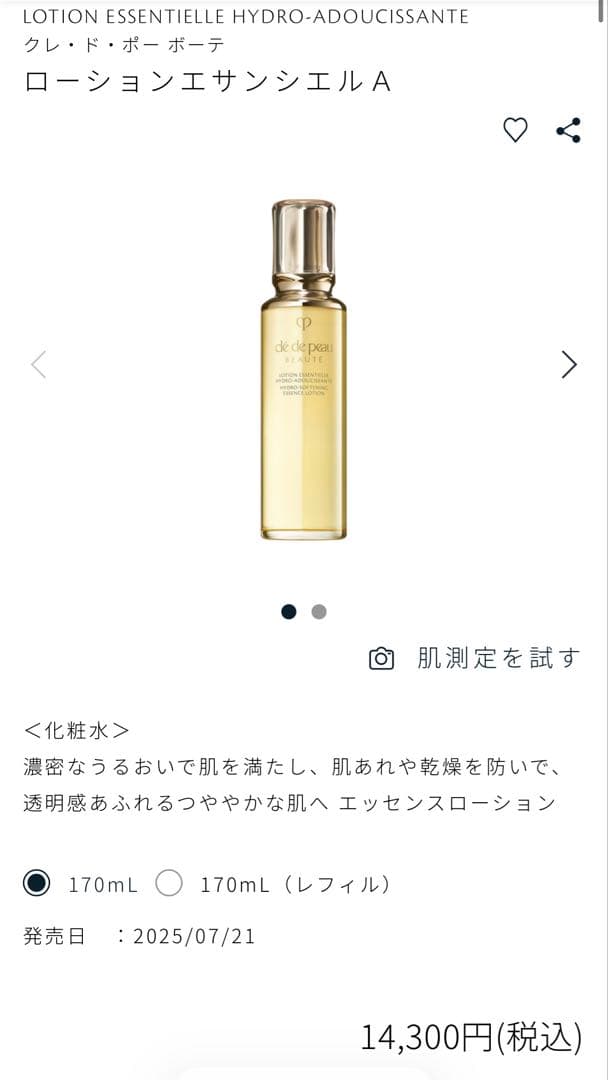The image size is (608, 1080).
Task: Share this product
Action: click(x=568, y=130)
